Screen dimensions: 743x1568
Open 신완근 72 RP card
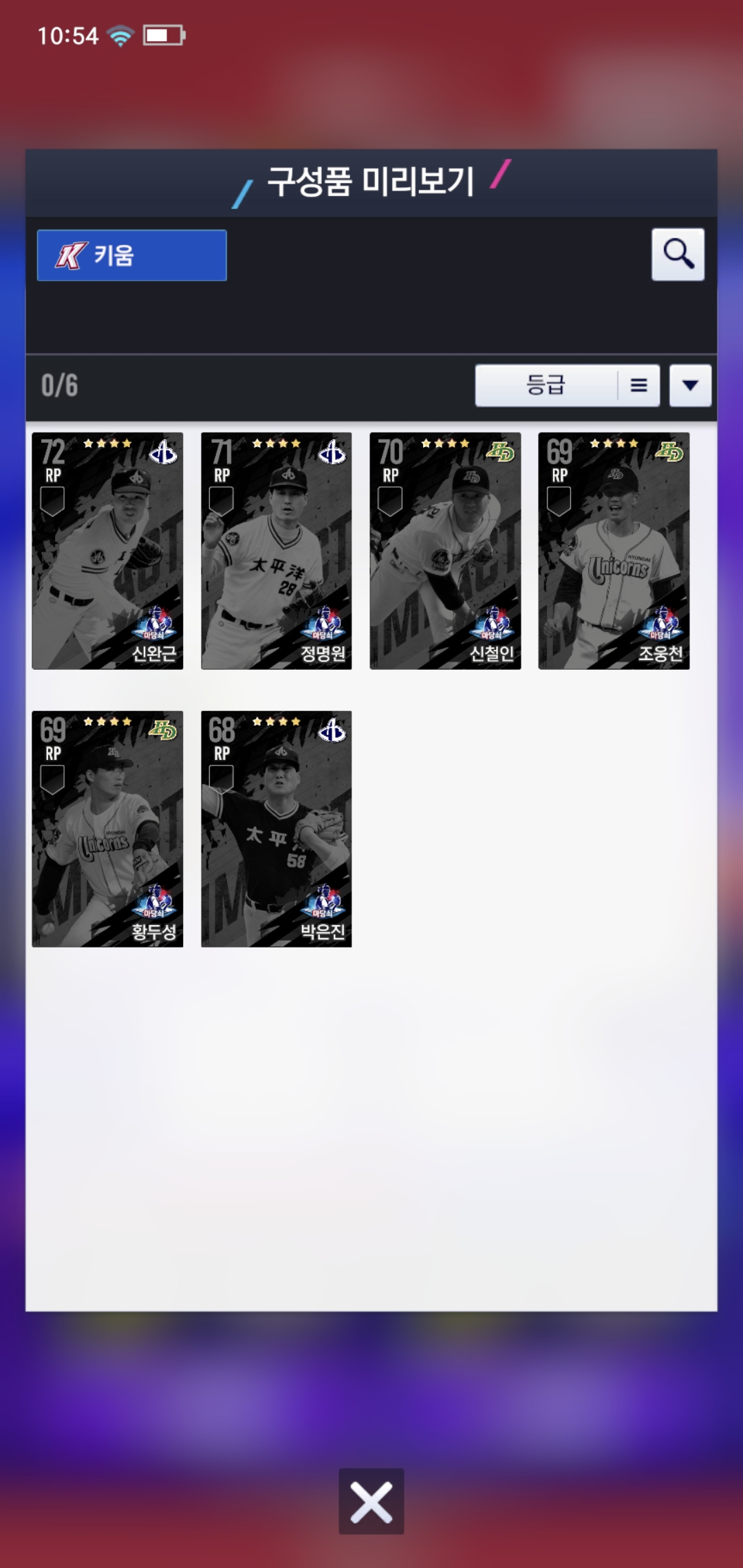pos(107,550)
